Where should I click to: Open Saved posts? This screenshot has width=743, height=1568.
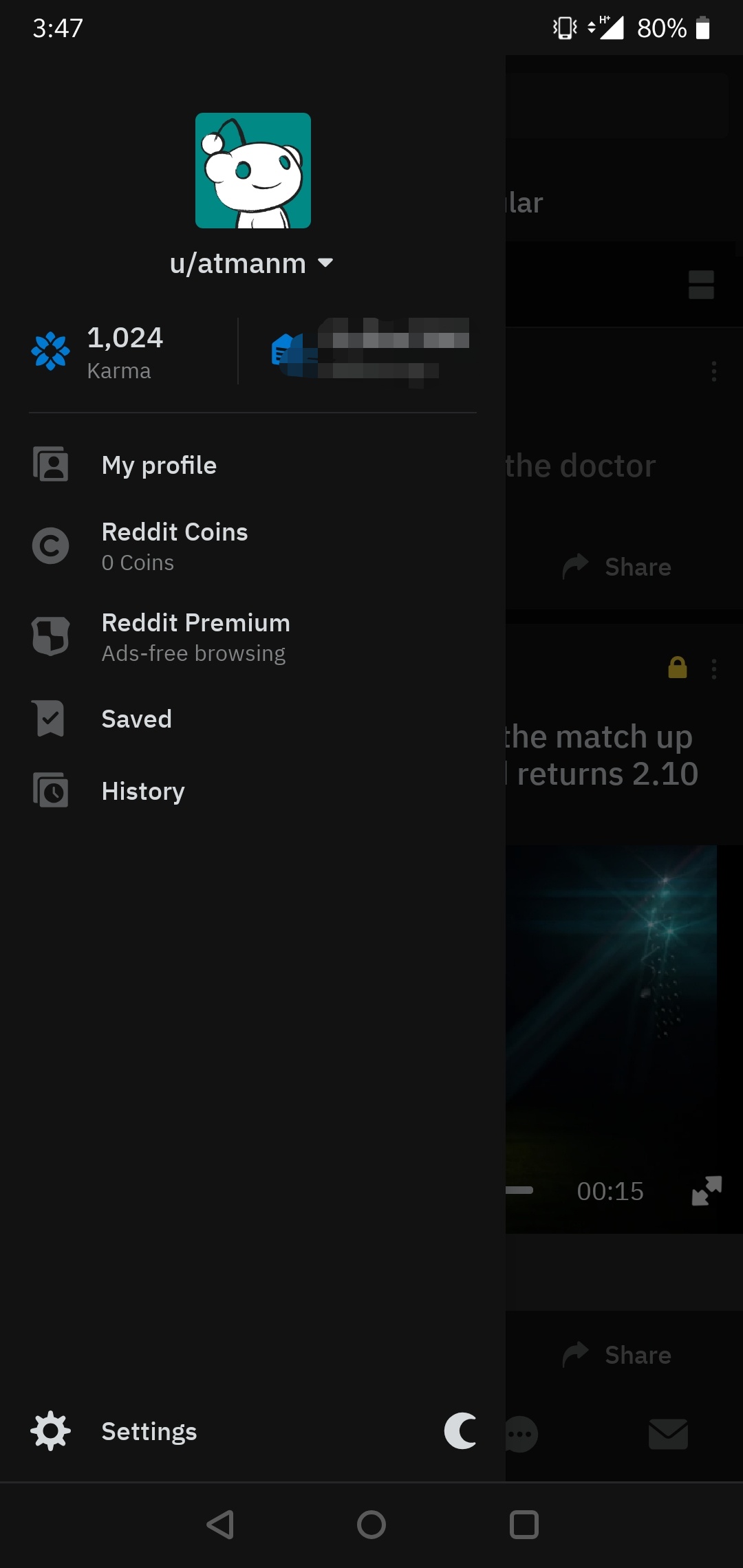[x=252, y=719]
